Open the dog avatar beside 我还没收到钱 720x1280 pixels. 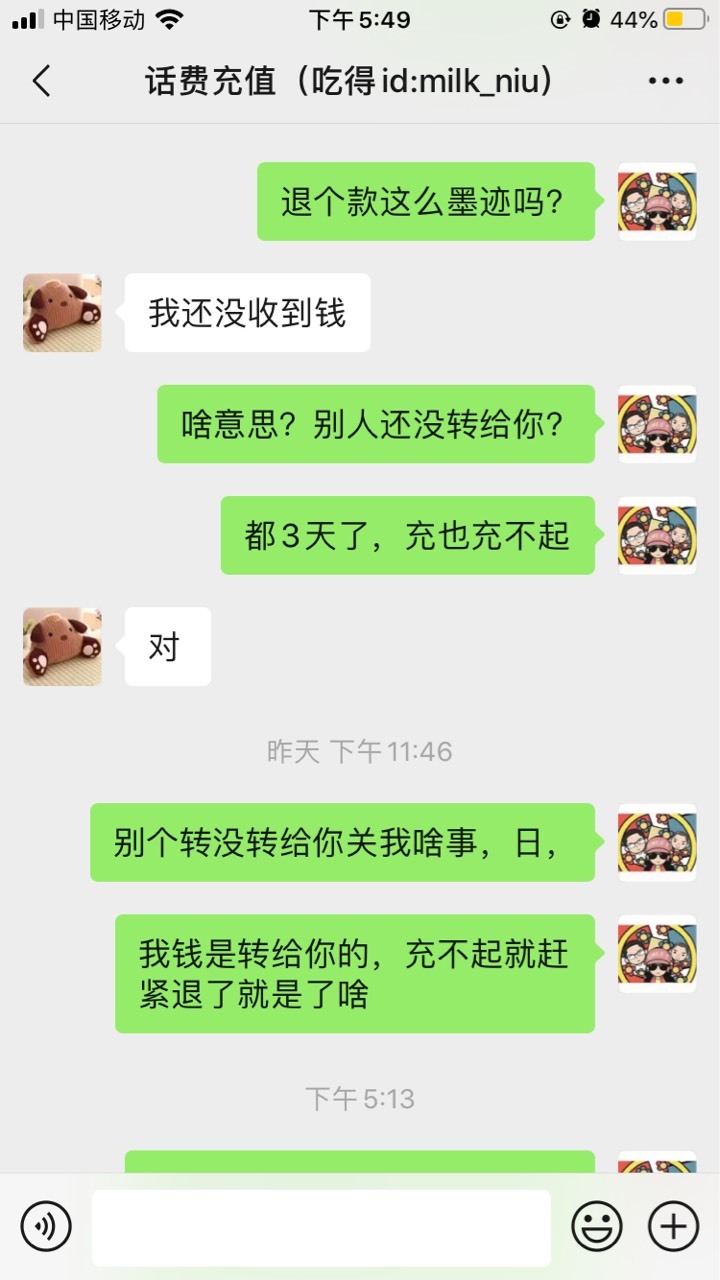point(62,312)
